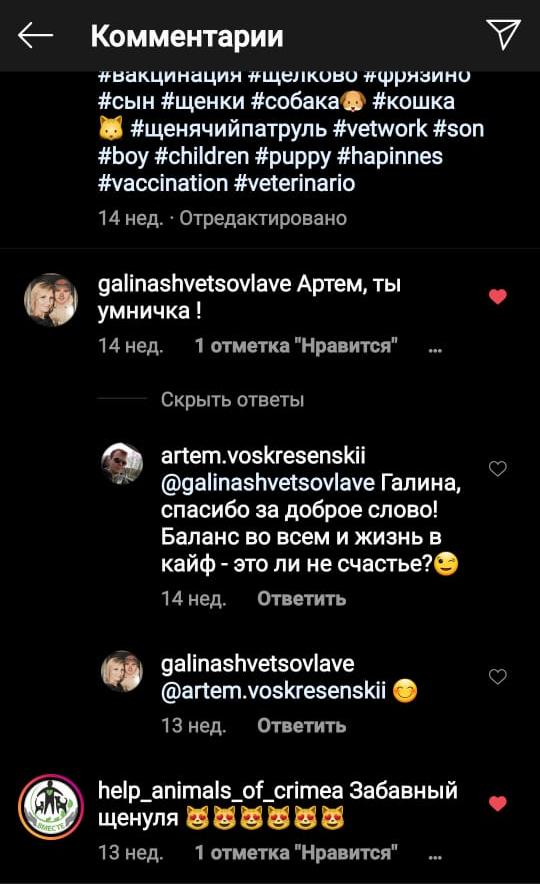
Task: Open artem.voskresenskii's profile avatar
Action: [122, 464]
